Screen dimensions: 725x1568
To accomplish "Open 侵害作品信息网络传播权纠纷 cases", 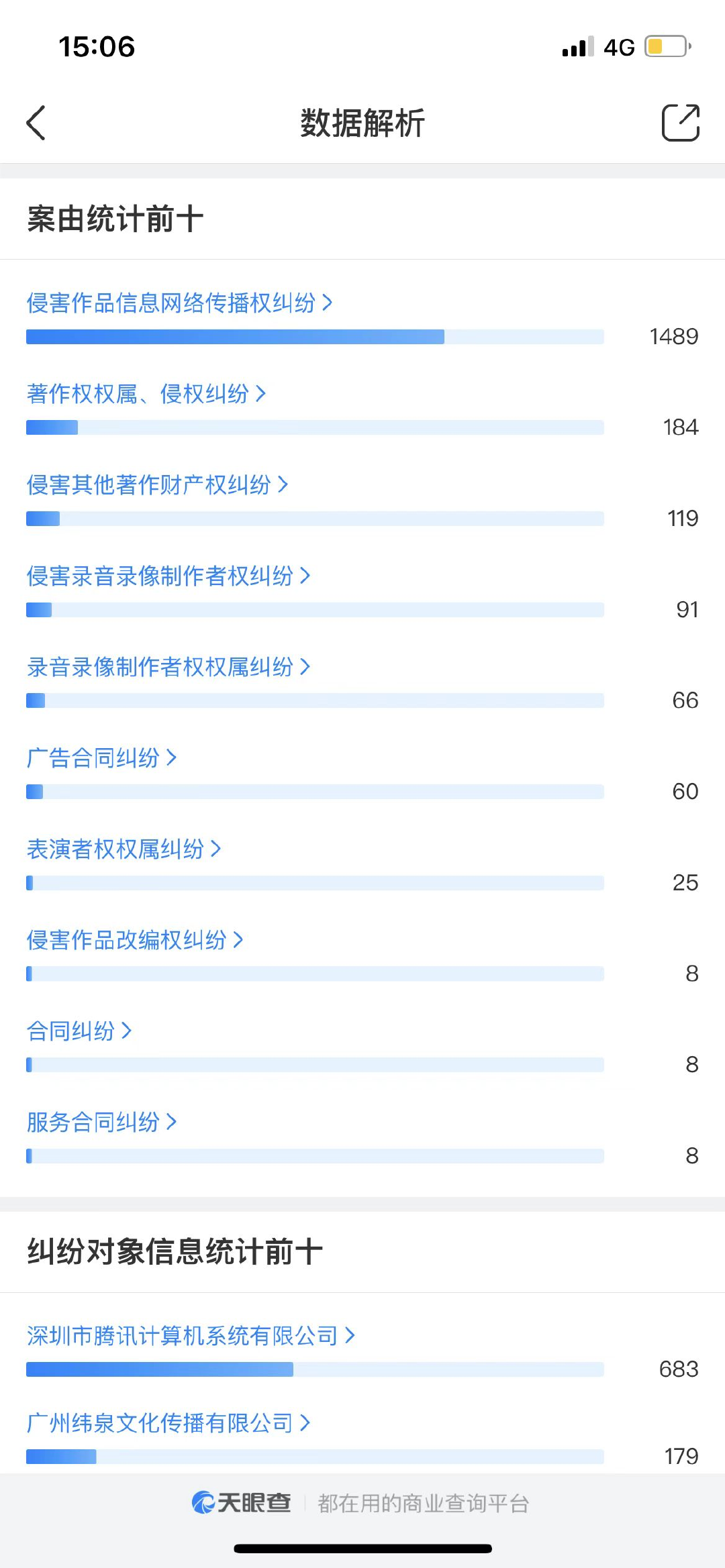I will coord(179,303).
